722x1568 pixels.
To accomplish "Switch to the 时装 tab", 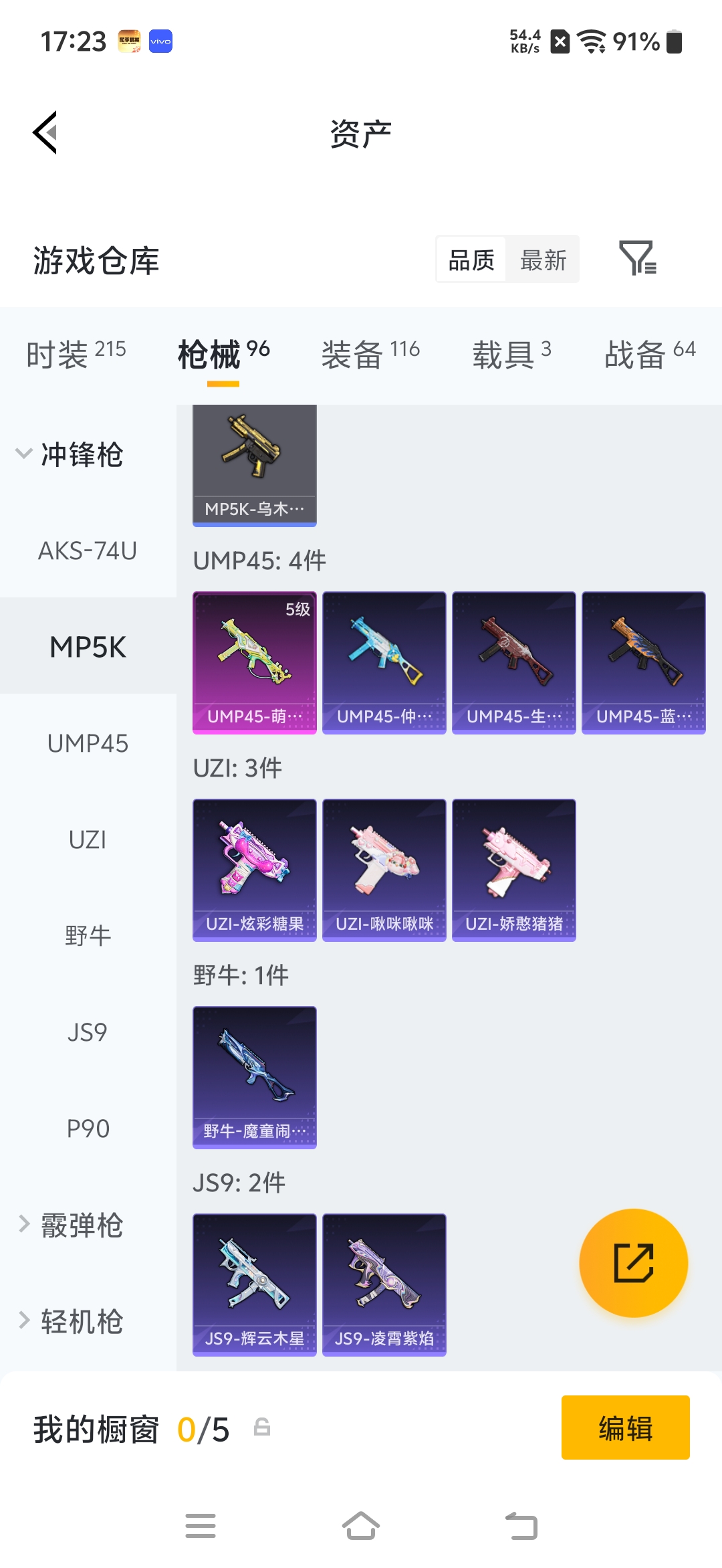I will click(x=76, y=353).
